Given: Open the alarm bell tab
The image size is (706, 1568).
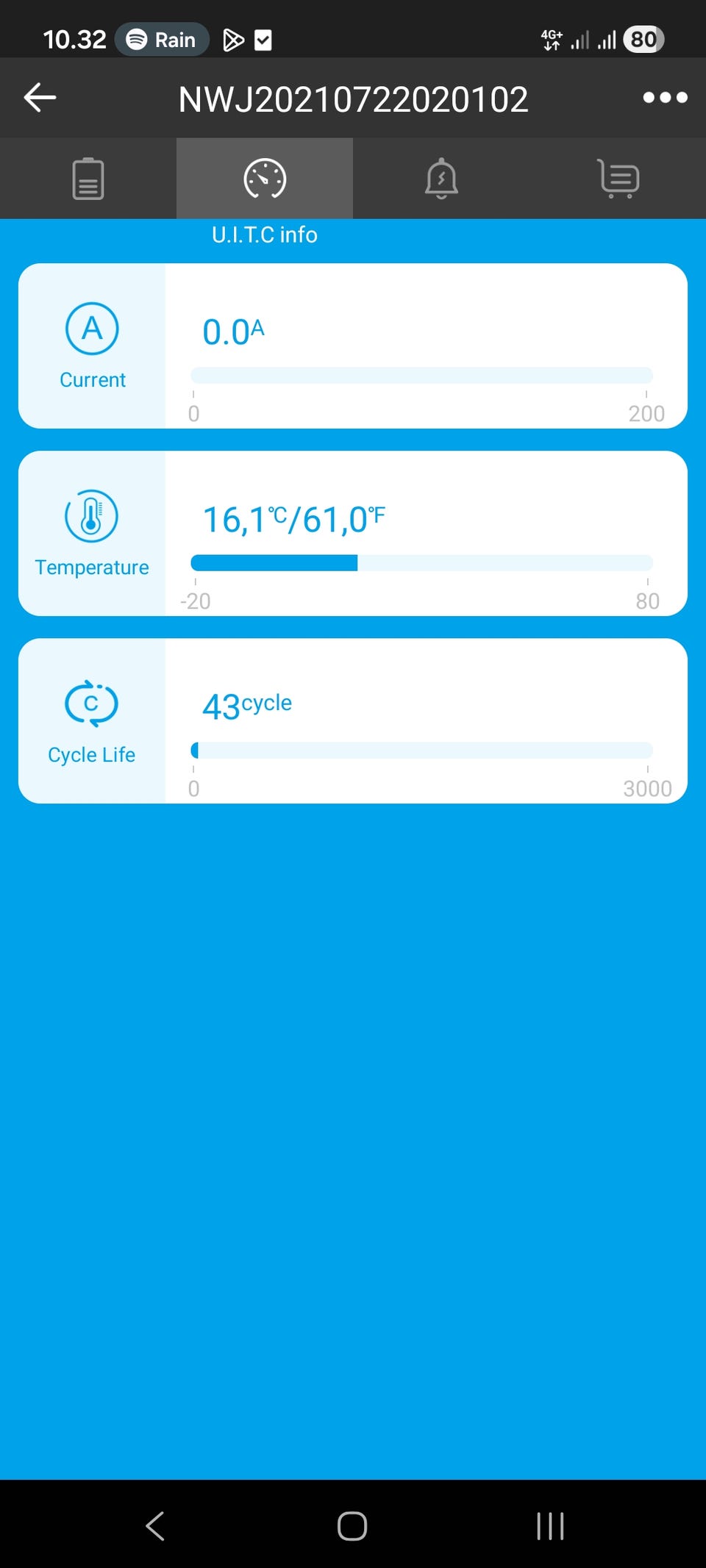Looking at the screenshot, I should pyautogui.click(x=441, y=179).
